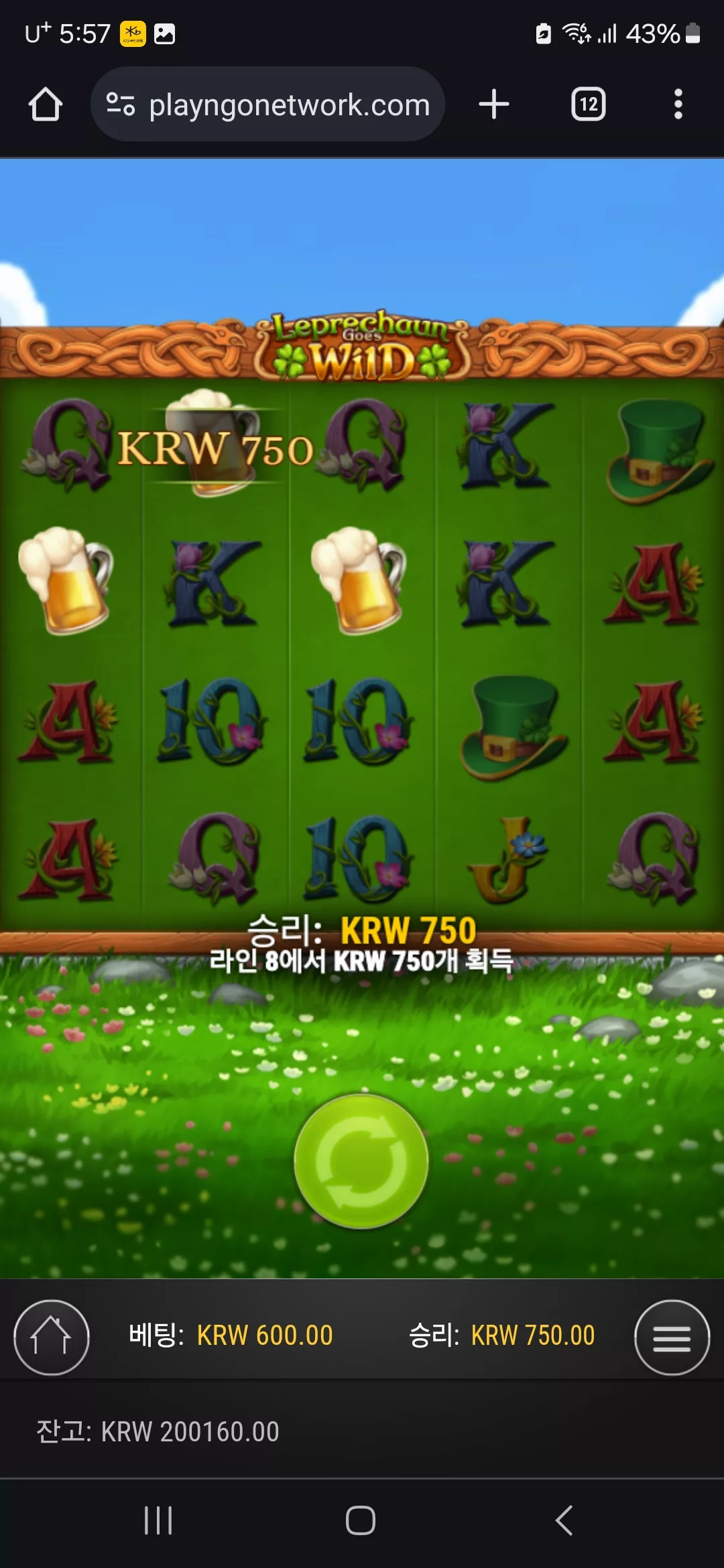
Task: Go to the browser home page
Action: 46,105
